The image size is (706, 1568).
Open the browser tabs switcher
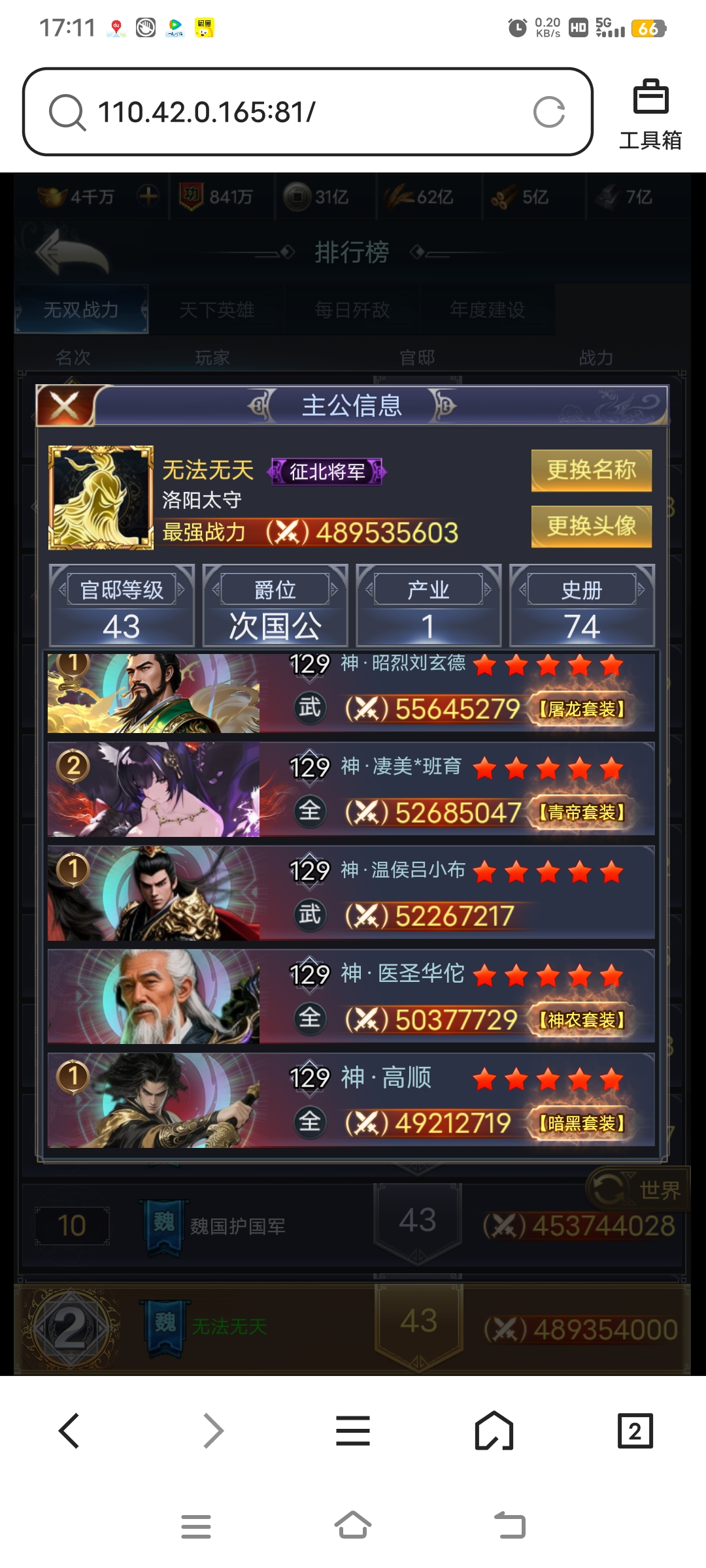635,1431
